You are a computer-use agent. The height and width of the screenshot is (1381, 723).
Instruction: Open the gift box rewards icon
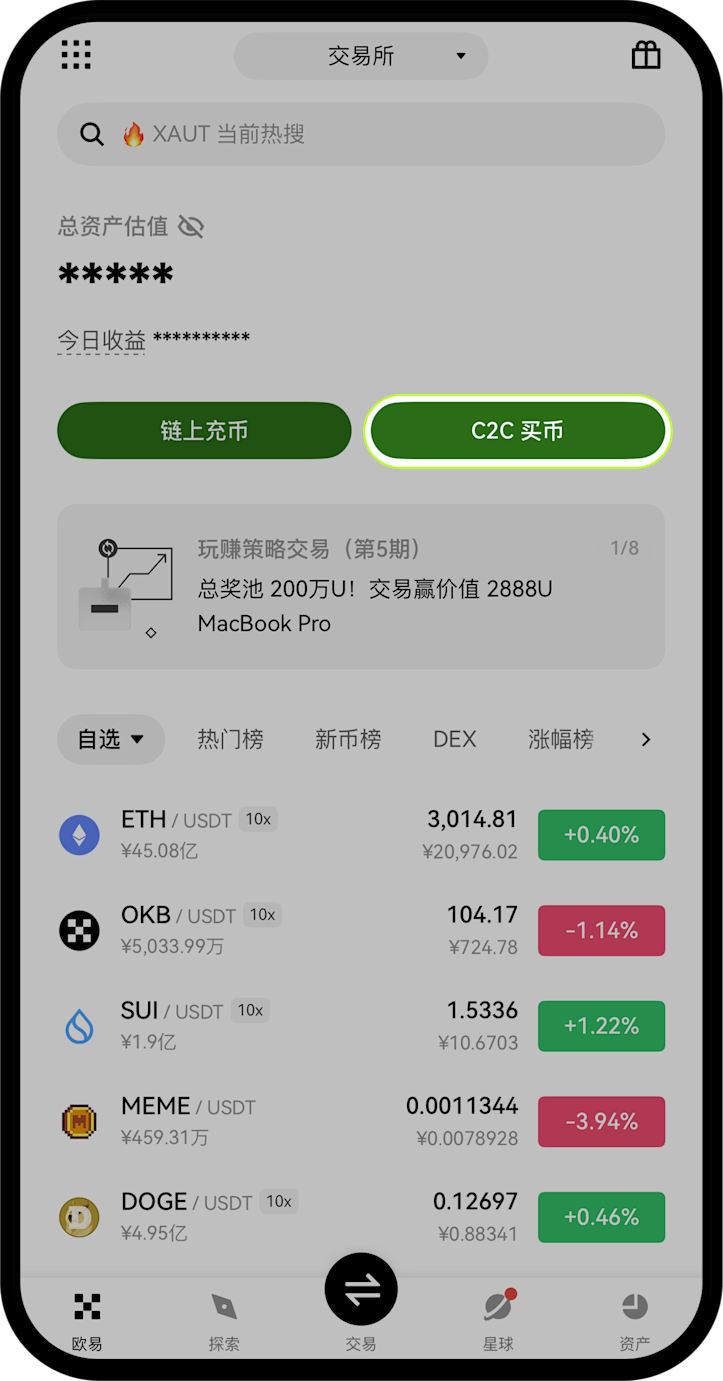[646, 55]
